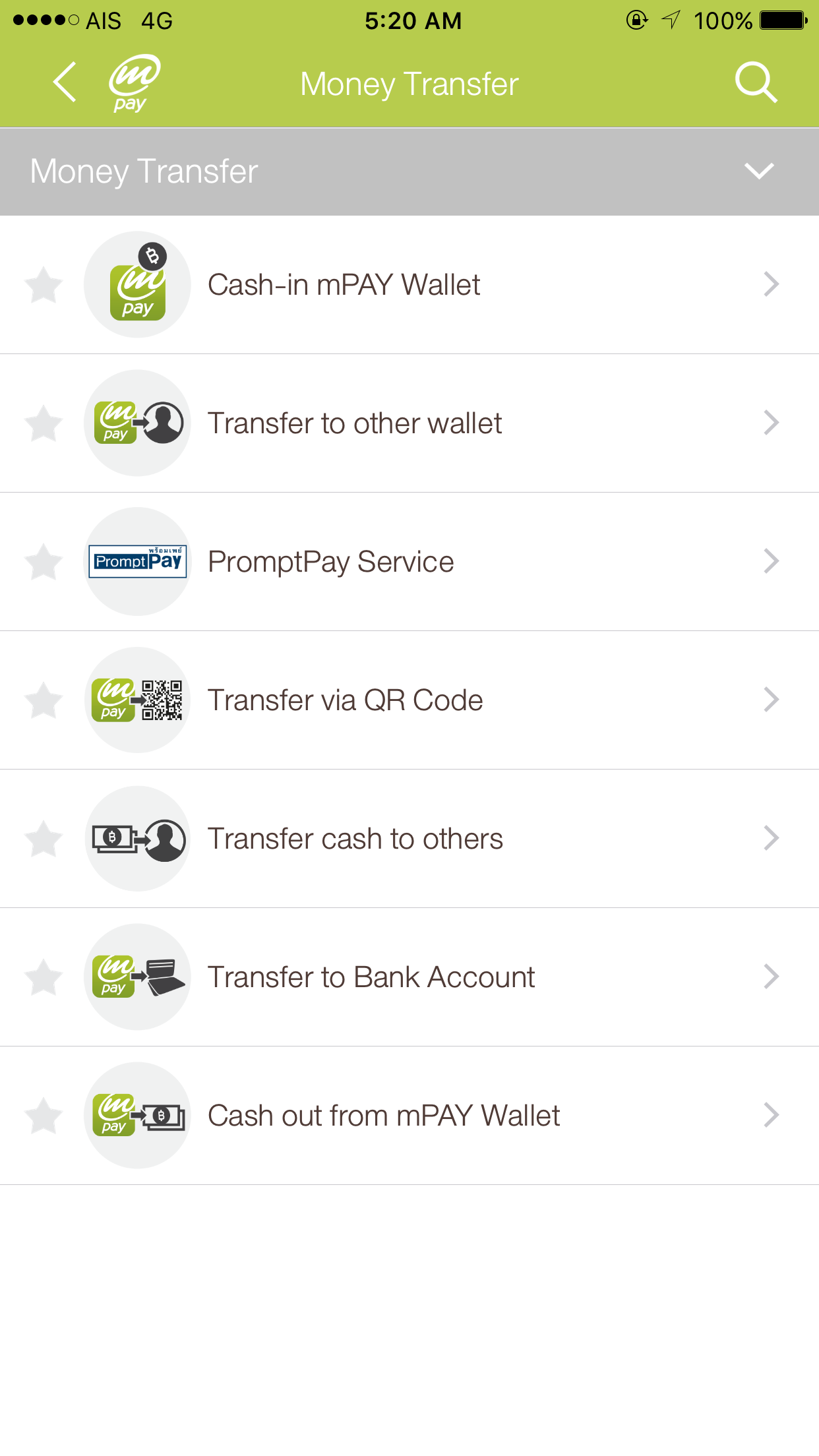Viewport: 819px width, 1456px height.
Task: Tap the star beside Transfer via QR Code
Action: (x=44, y=700)
